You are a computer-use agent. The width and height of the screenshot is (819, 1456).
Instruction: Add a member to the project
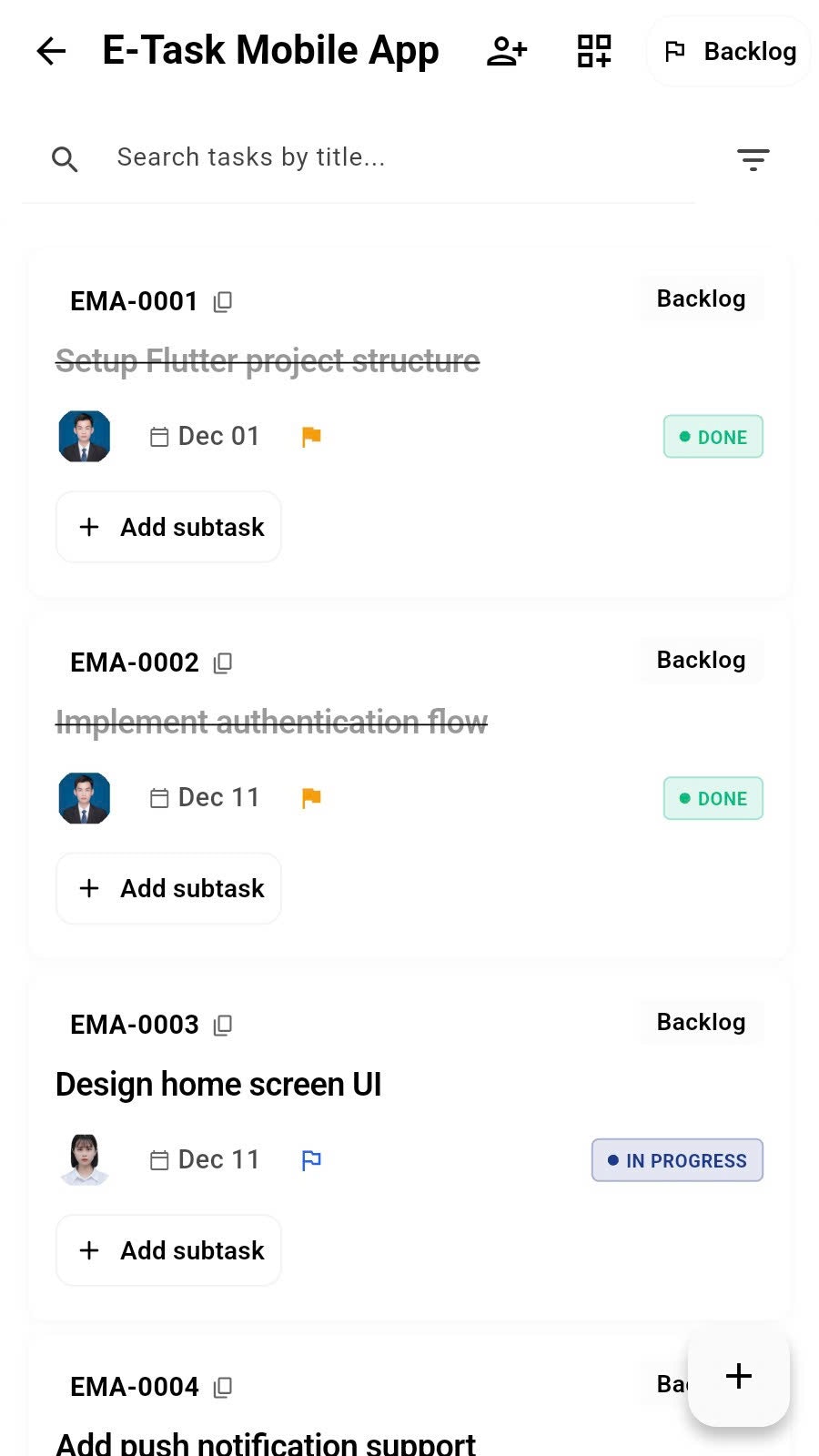pos(507,51)
